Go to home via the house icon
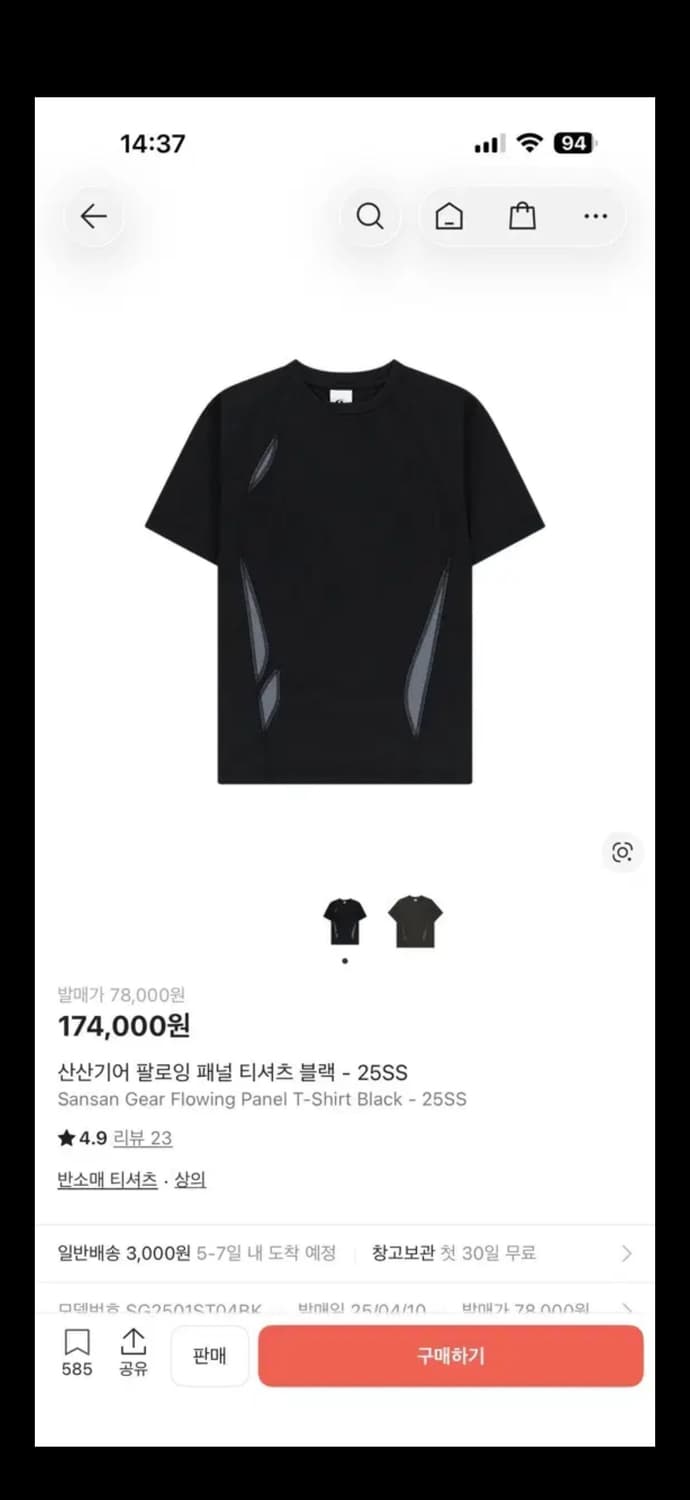This screenshot has width=690, height=1500. [x=449, y=216]
